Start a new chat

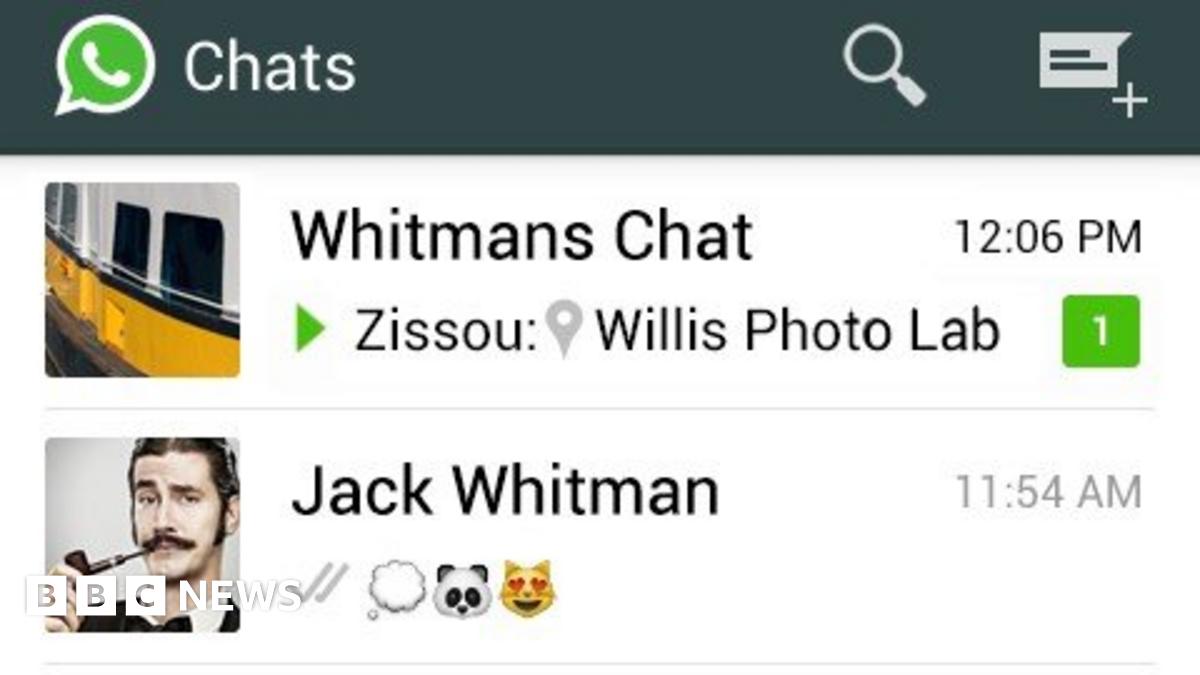[1092, 72]
